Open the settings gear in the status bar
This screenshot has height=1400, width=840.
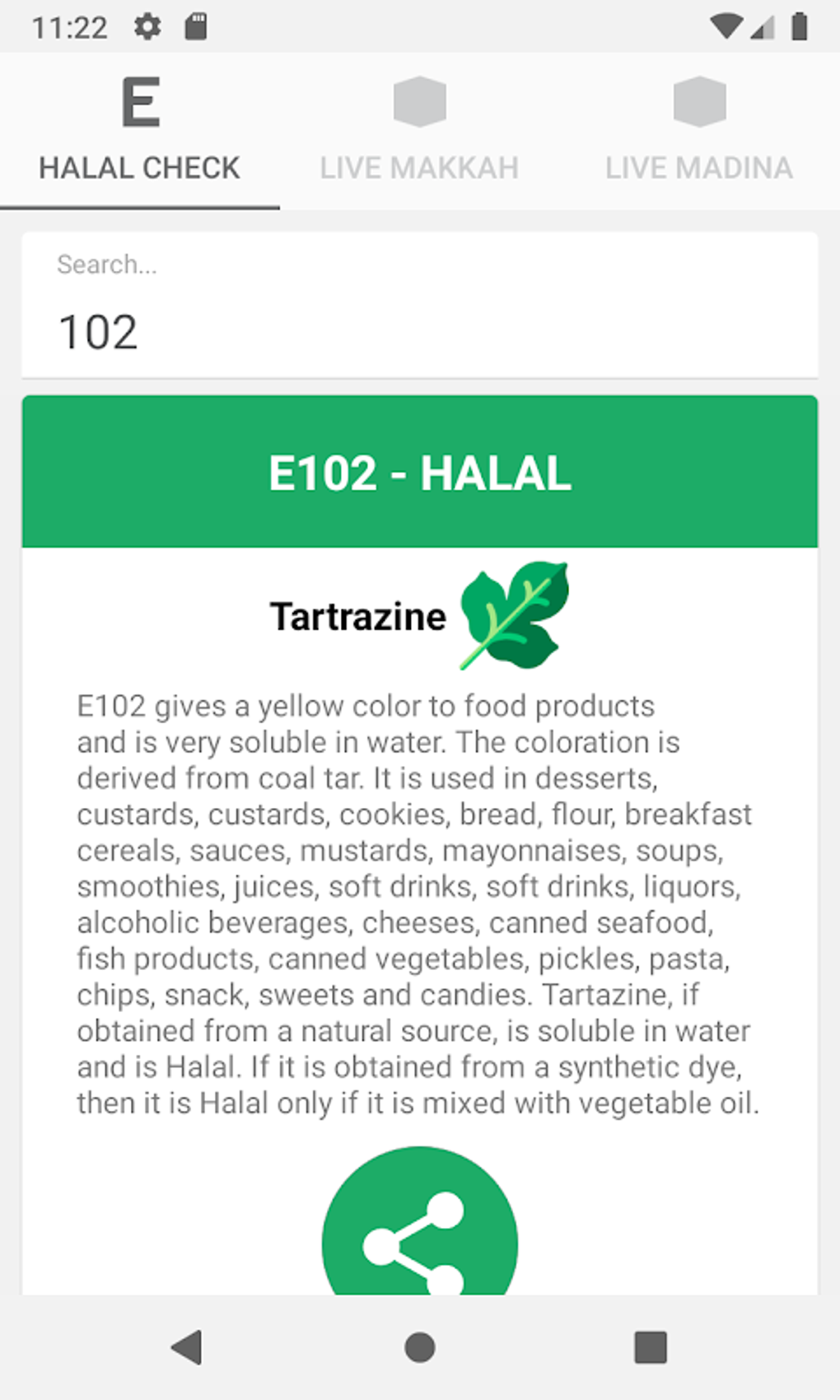coord(147,26)
